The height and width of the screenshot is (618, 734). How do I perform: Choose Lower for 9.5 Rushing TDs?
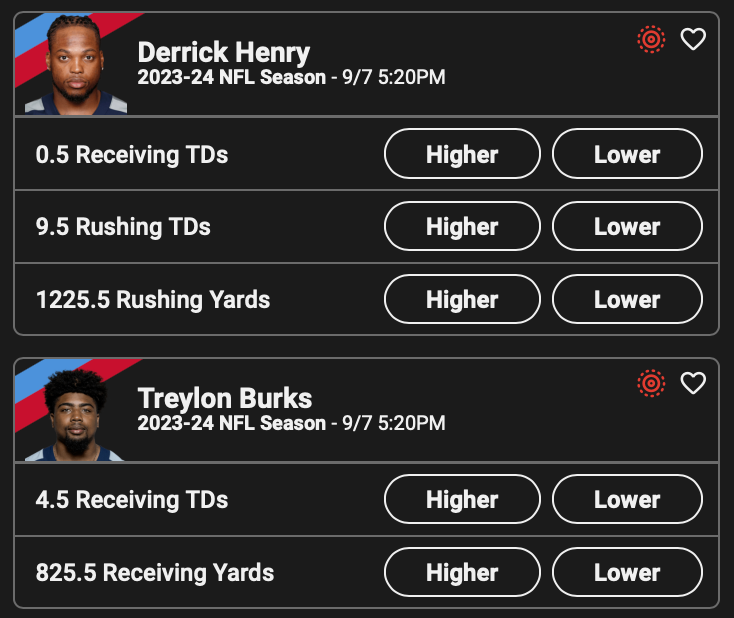click(x=627, y=227)
